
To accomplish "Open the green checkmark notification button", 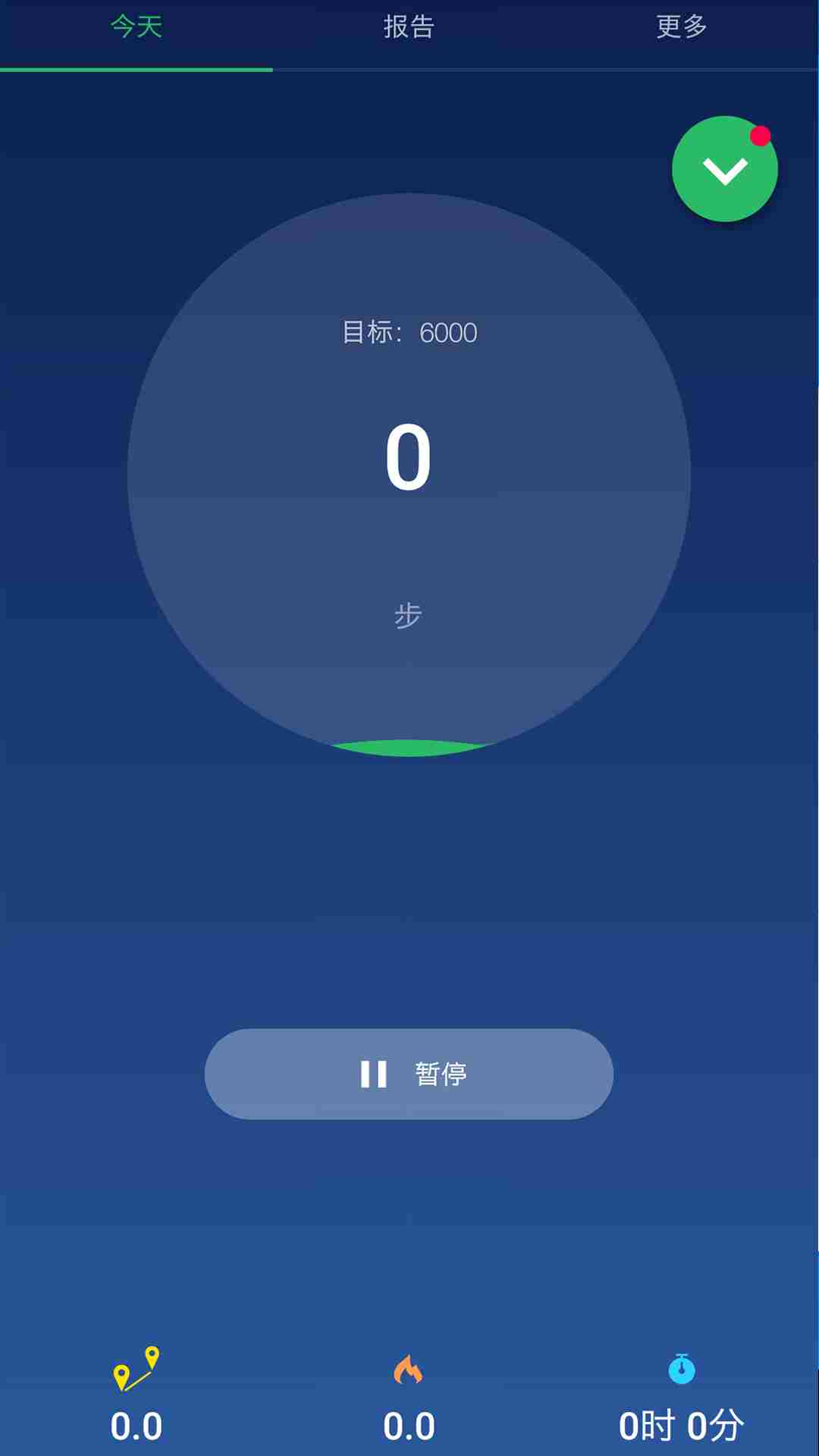I will coord(725,170).
